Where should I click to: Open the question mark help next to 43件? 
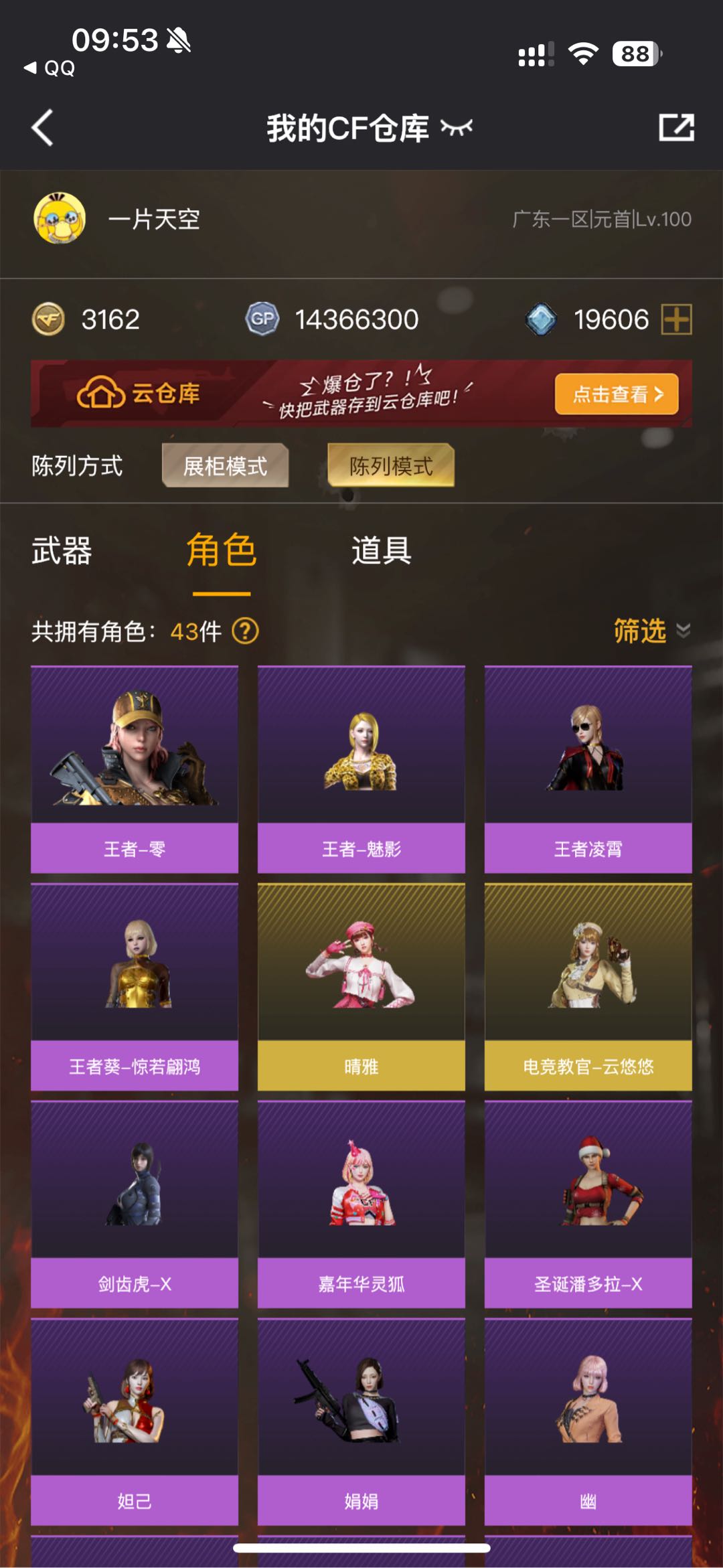point(245,631)
